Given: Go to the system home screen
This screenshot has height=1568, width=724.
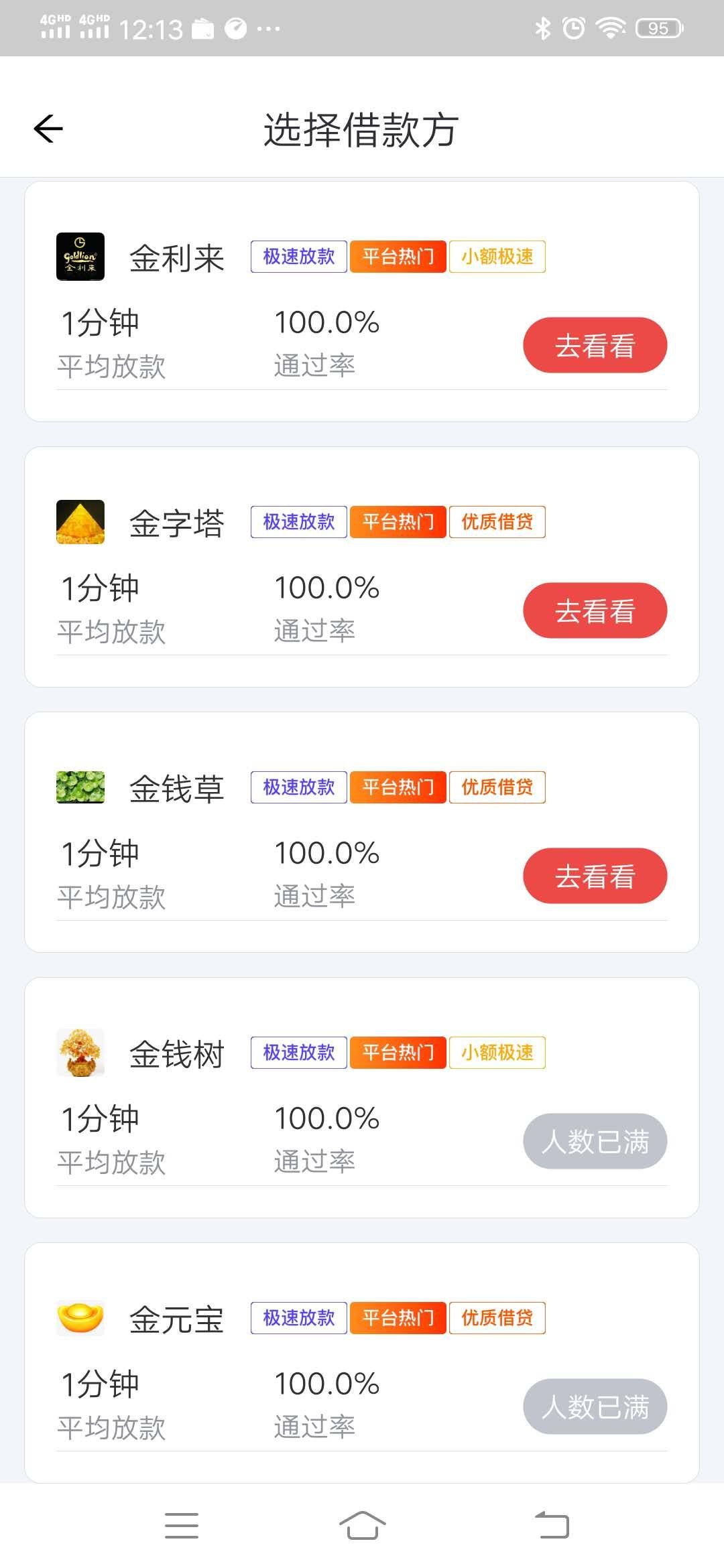Looking at the screenshot, I should (362, 1526).
